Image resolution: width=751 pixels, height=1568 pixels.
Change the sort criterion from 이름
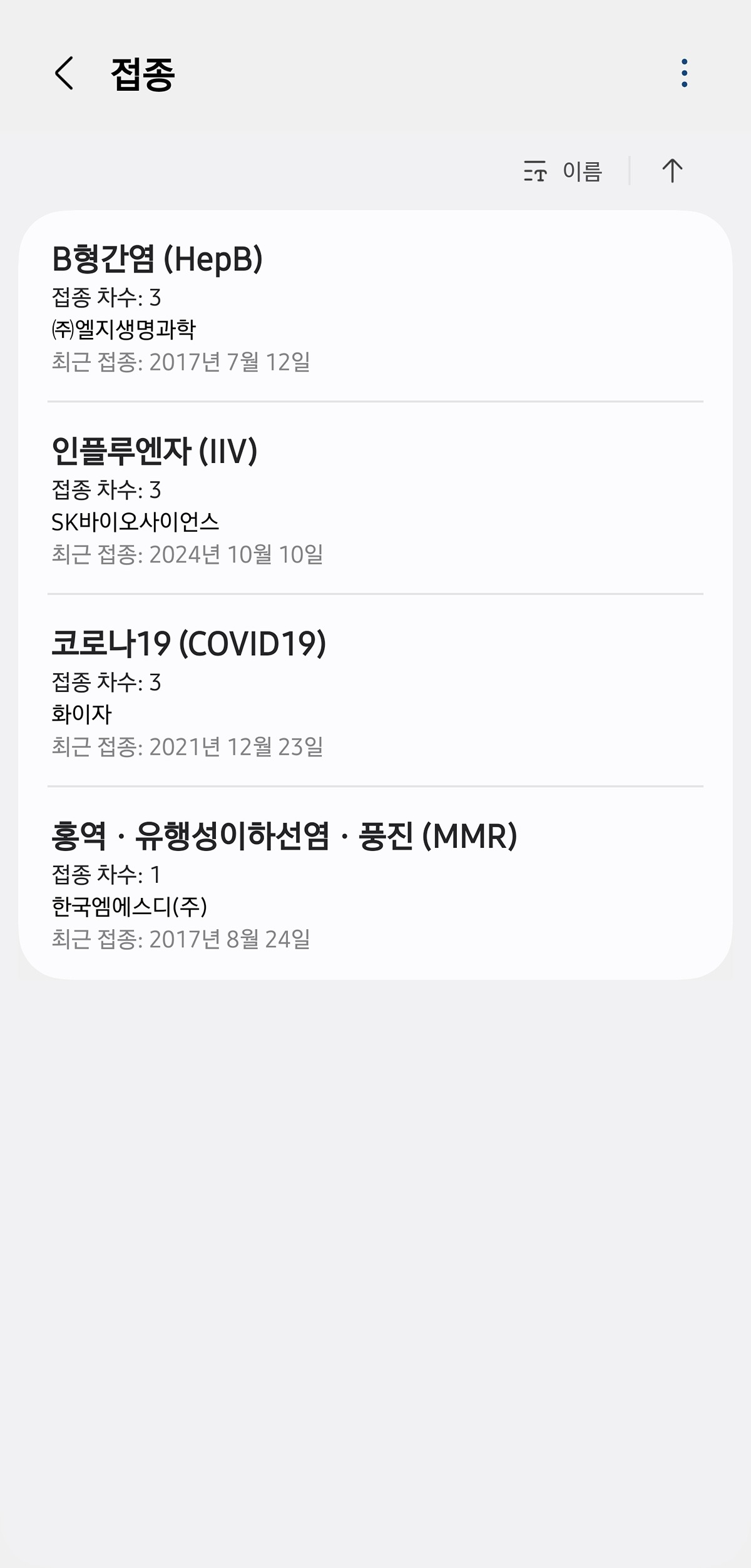[x=563, y=171]
